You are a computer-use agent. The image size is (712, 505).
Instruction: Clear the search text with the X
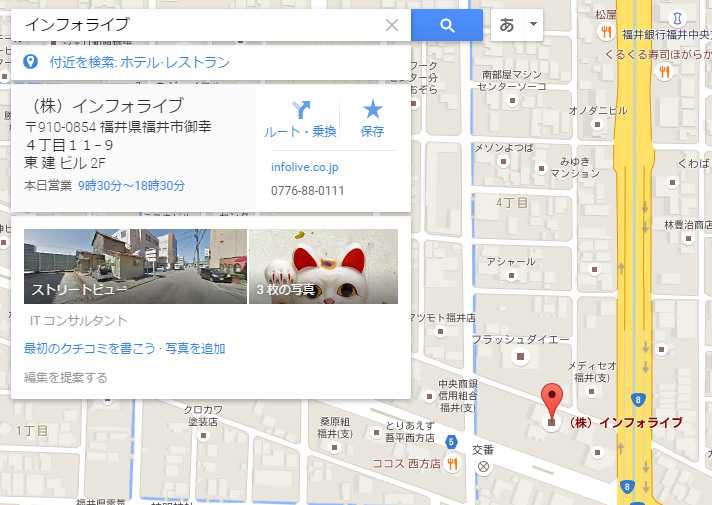[391, 25]
